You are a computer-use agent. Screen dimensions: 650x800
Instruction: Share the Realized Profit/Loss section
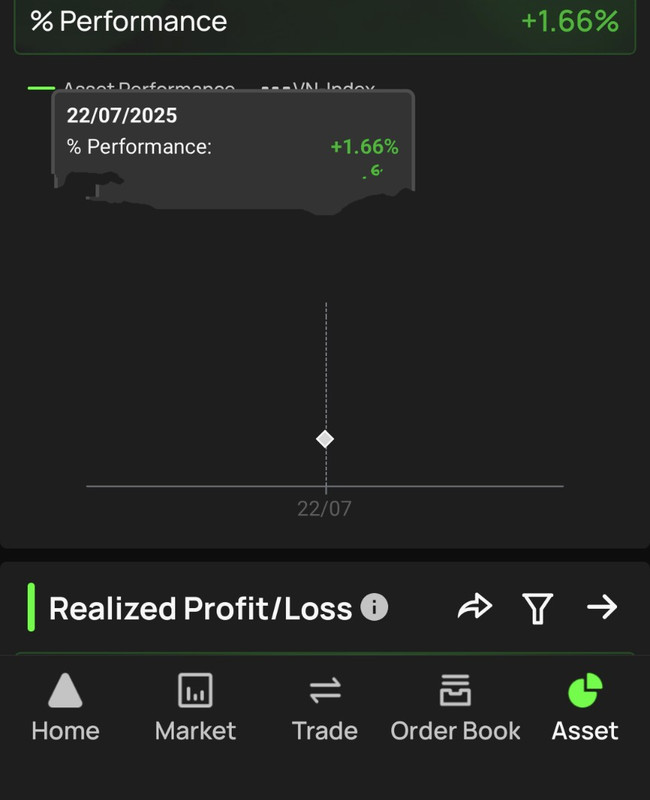(x=475, y=607)
